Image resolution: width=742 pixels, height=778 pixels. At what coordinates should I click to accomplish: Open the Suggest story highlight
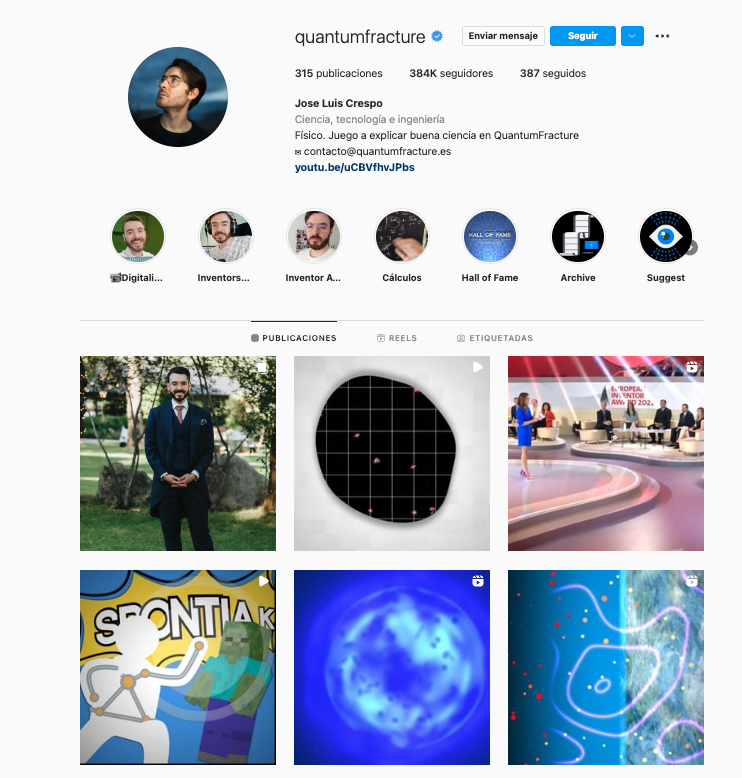(x=664, y=237)
